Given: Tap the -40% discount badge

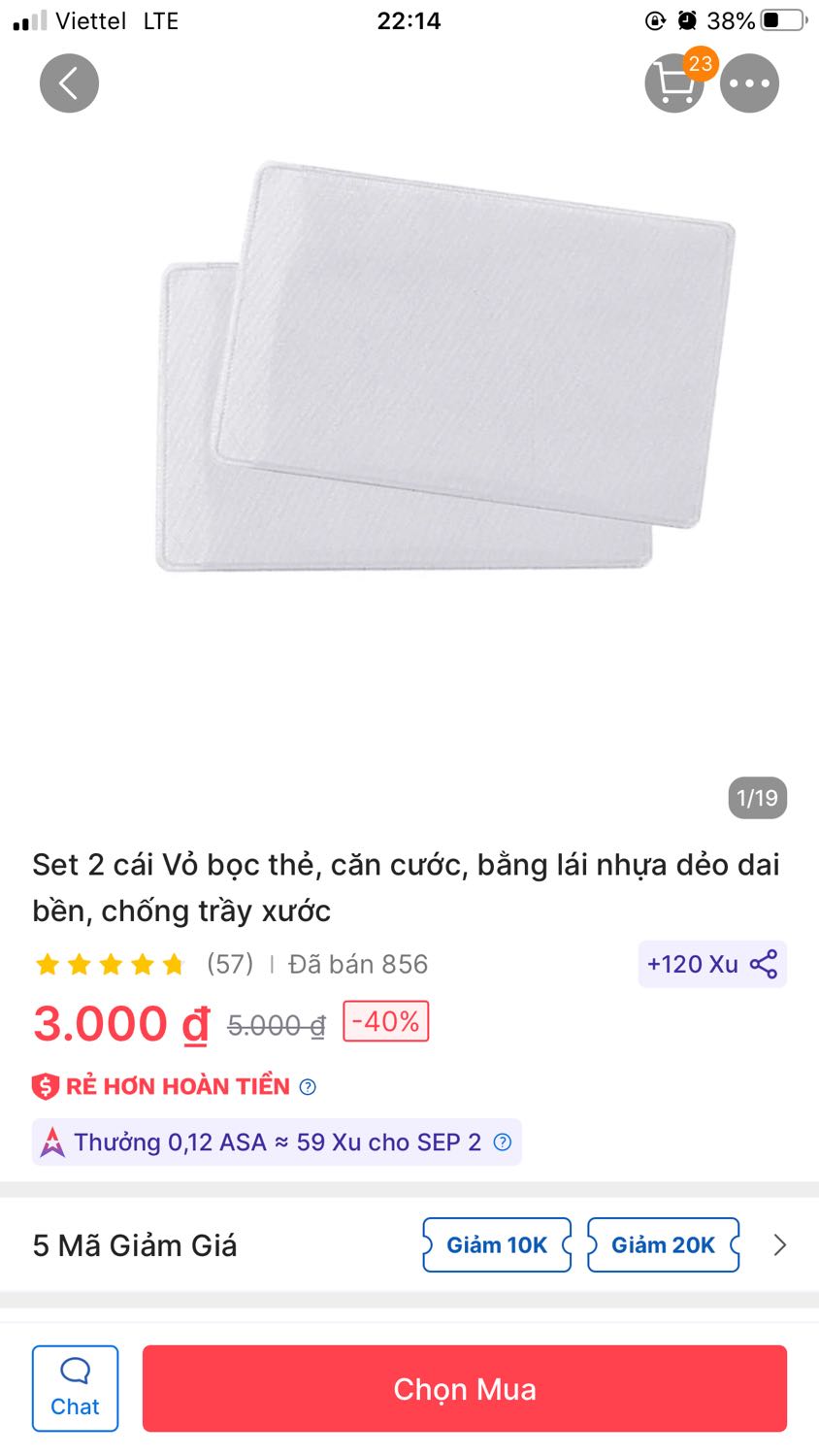Looking at the screenshot, I should pos(385,1021).
